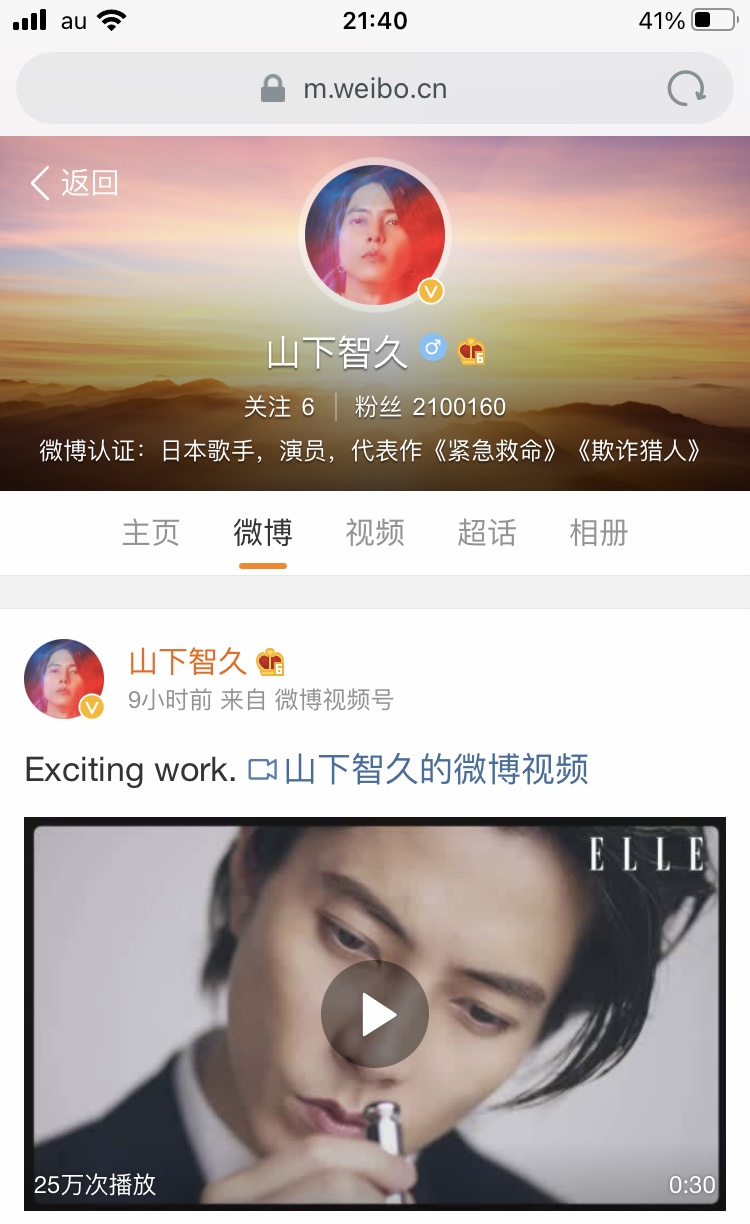This screenshot has height=1224, width=750.
Task: Open the orange 山下智久 name on the post
Action: point(187,661)
